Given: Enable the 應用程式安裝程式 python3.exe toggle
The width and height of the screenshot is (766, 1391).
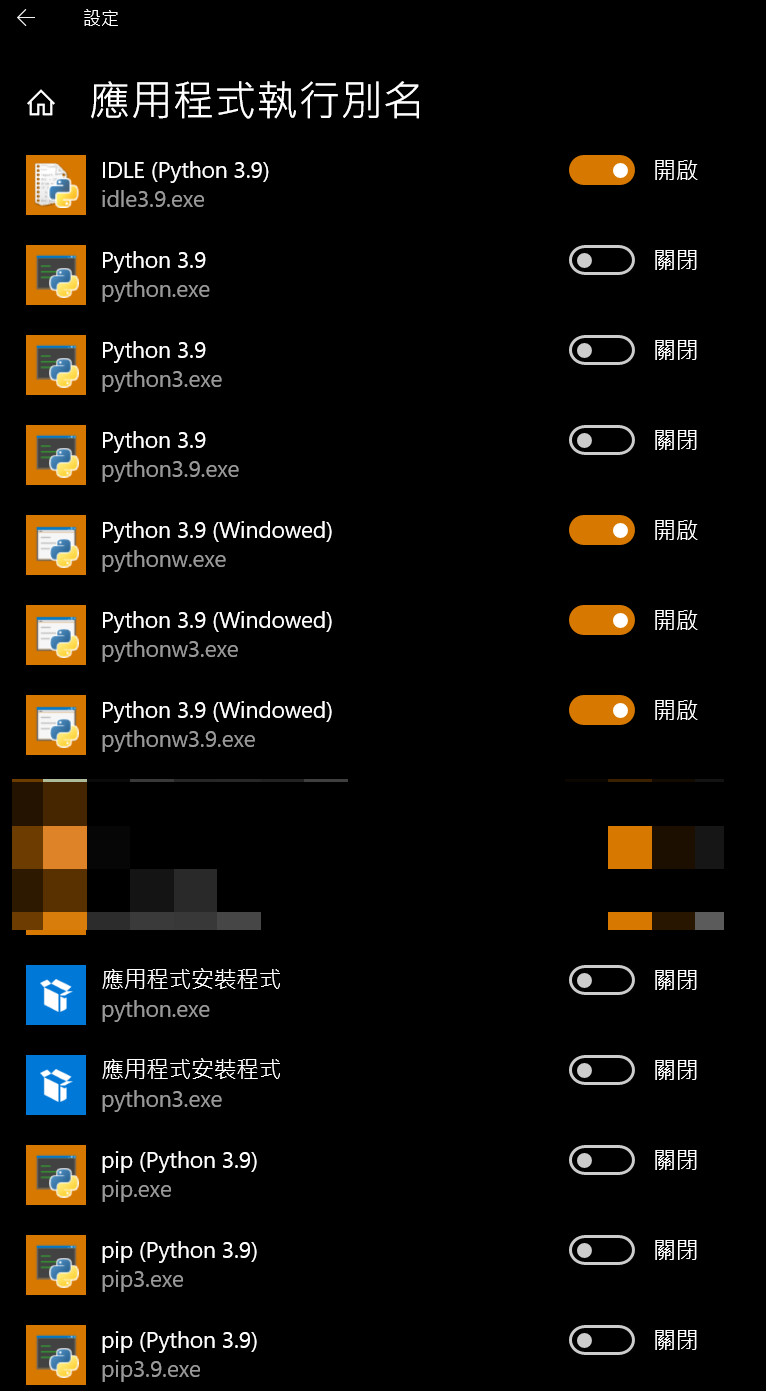Looking at the screenshot, I should 601,1070.
